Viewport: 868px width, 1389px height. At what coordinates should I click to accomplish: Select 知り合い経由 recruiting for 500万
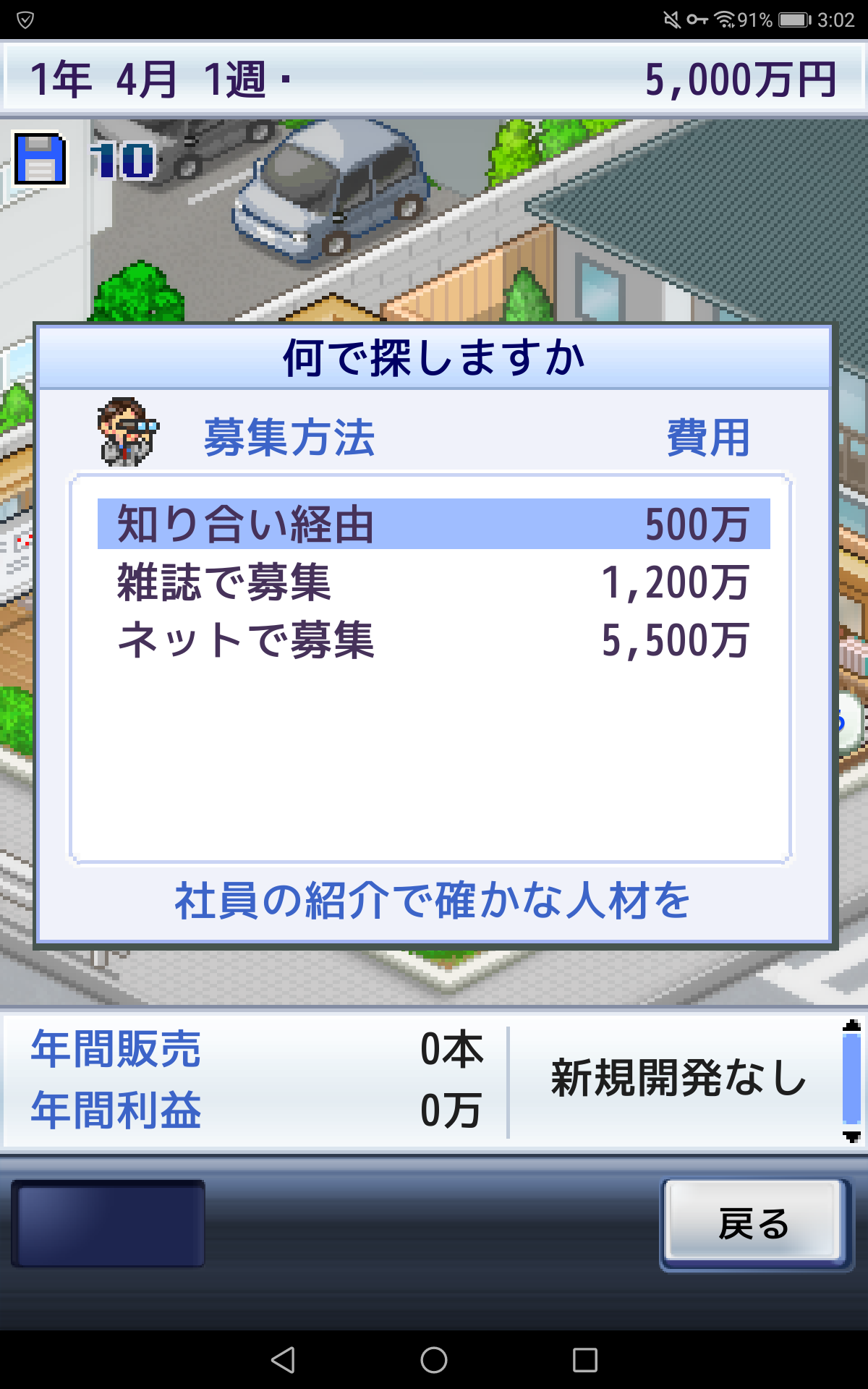(x=433, y=524)
